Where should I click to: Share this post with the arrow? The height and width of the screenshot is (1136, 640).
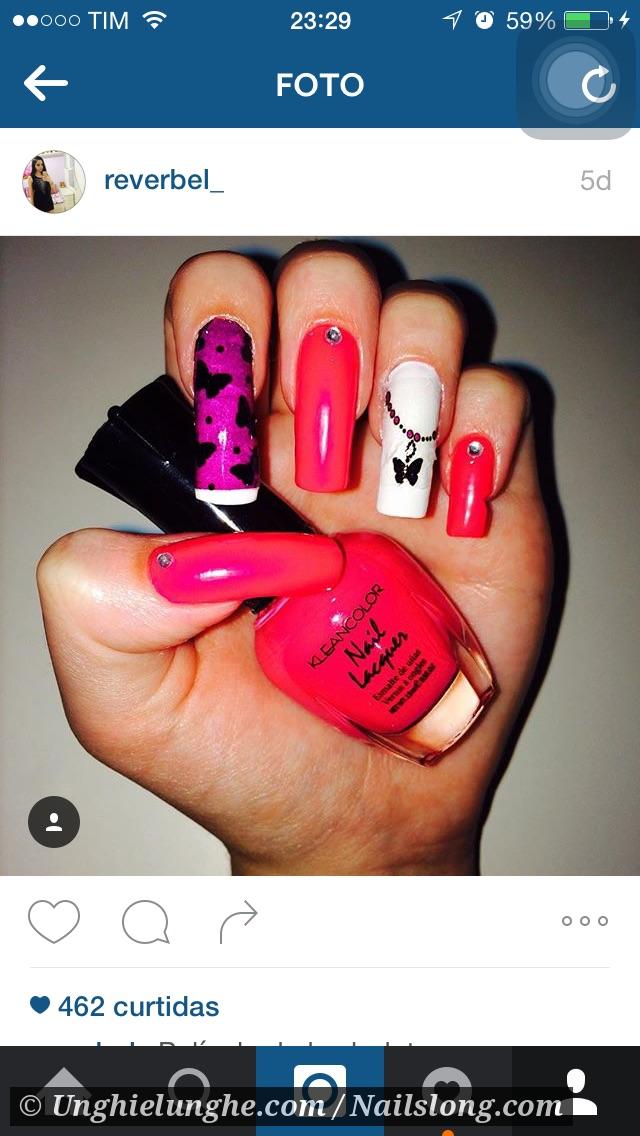(x=238, y=922)
